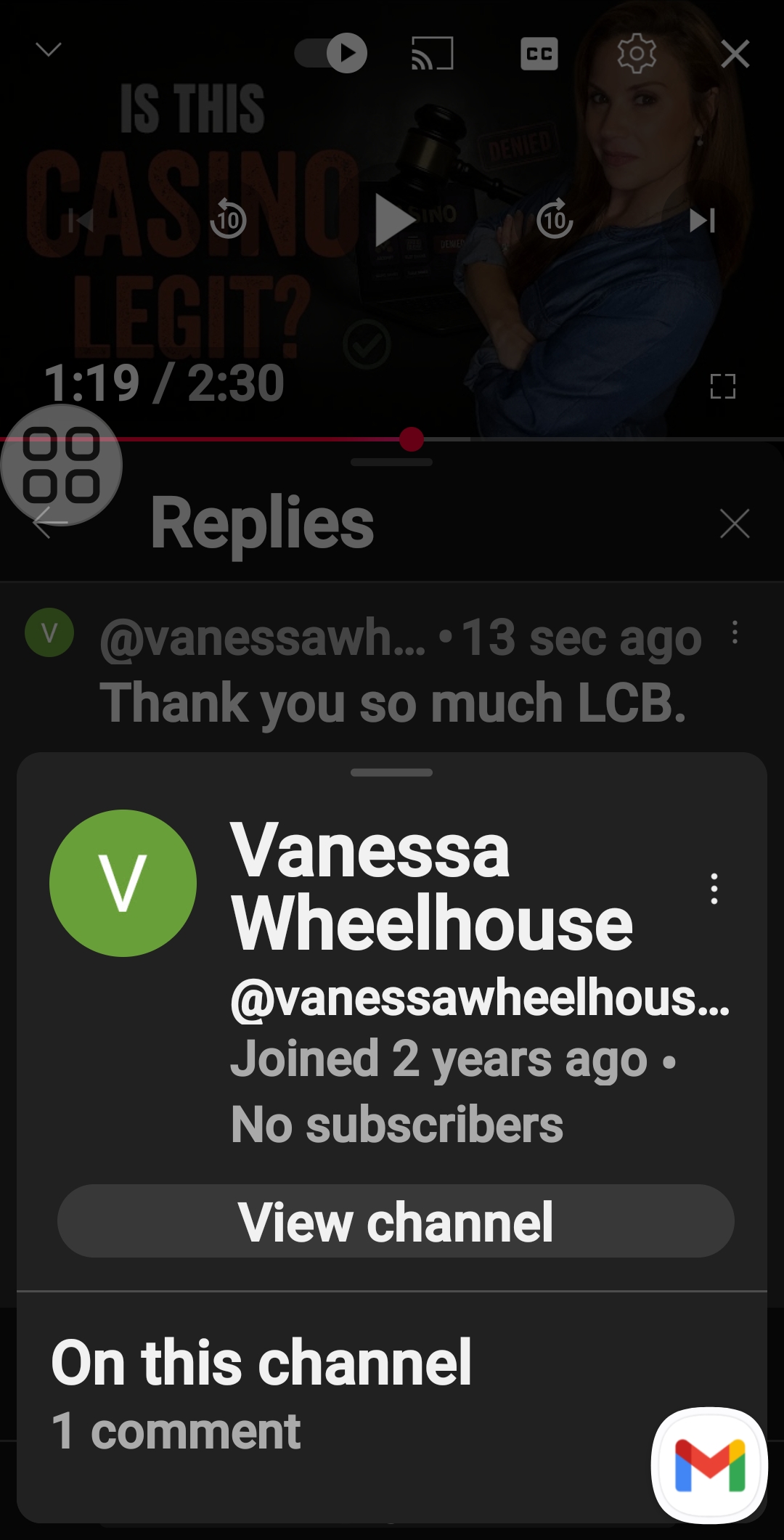Open the floating Gmail bubble
Viewport: 784px width, 1540px height.
[x=709, y=1465]
